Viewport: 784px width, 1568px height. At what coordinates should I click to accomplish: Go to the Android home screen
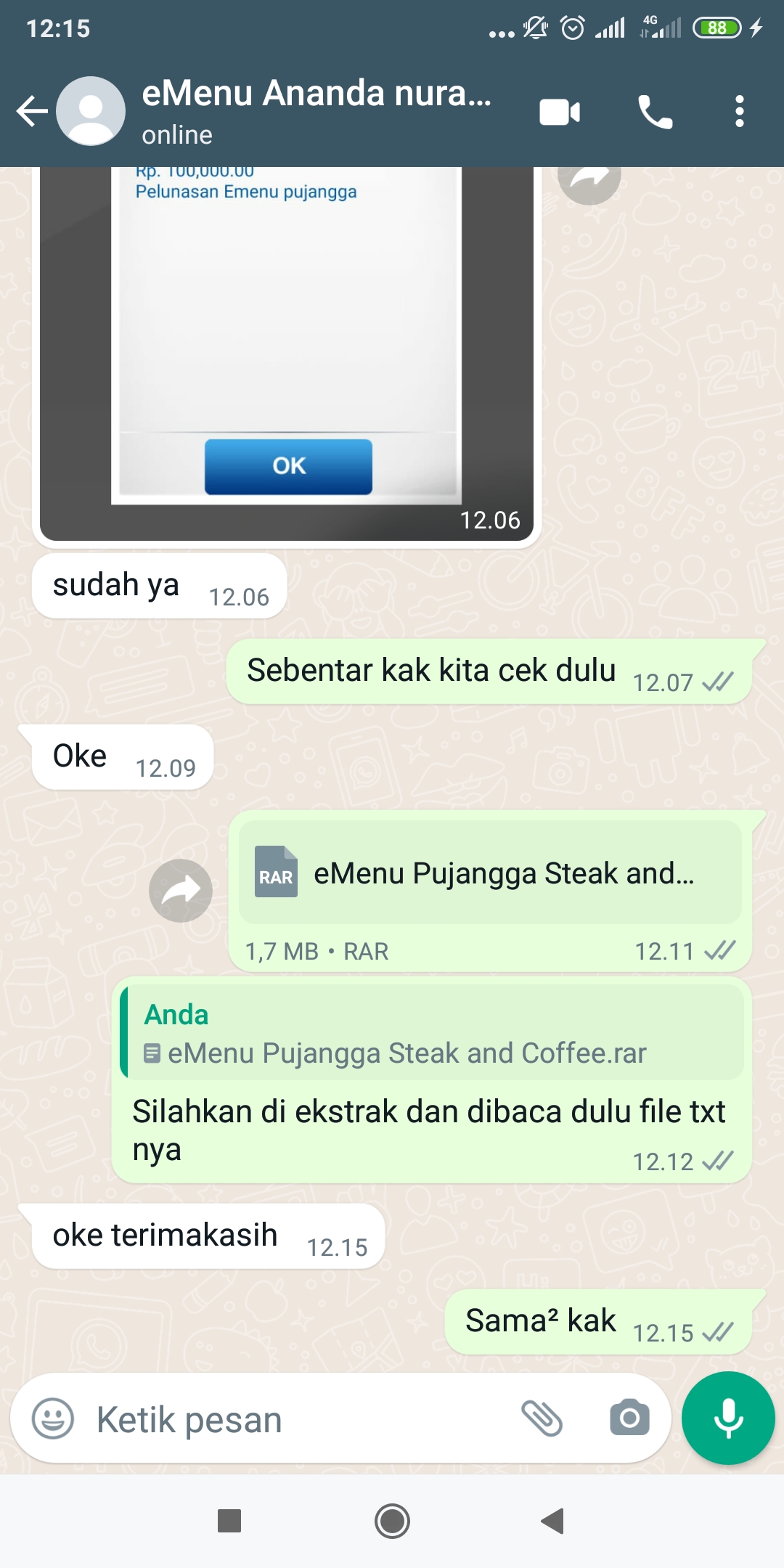pyautogui.click(x=392, y=1521)
